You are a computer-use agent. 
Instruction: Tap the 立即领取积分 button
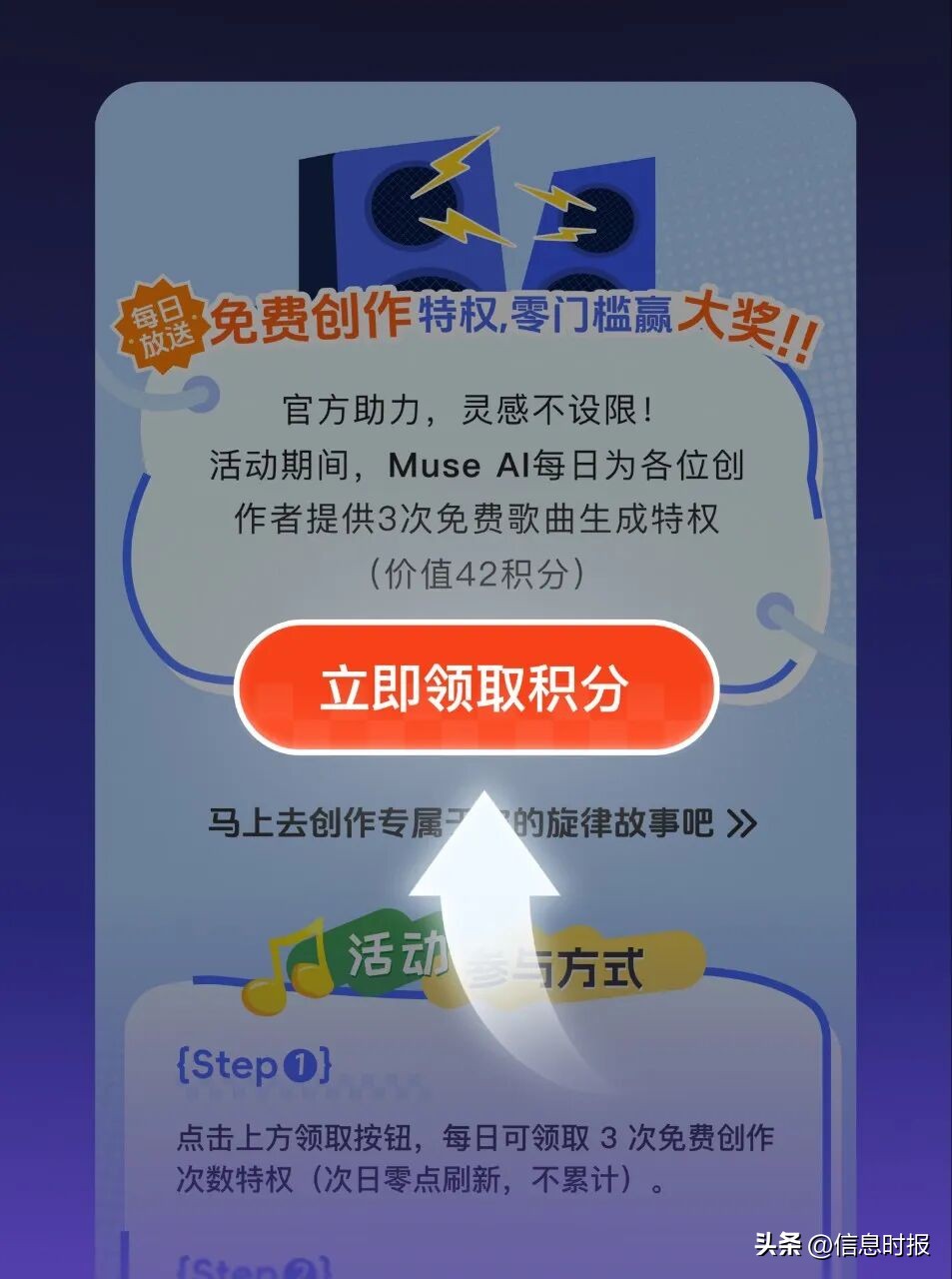pos(476,687)
